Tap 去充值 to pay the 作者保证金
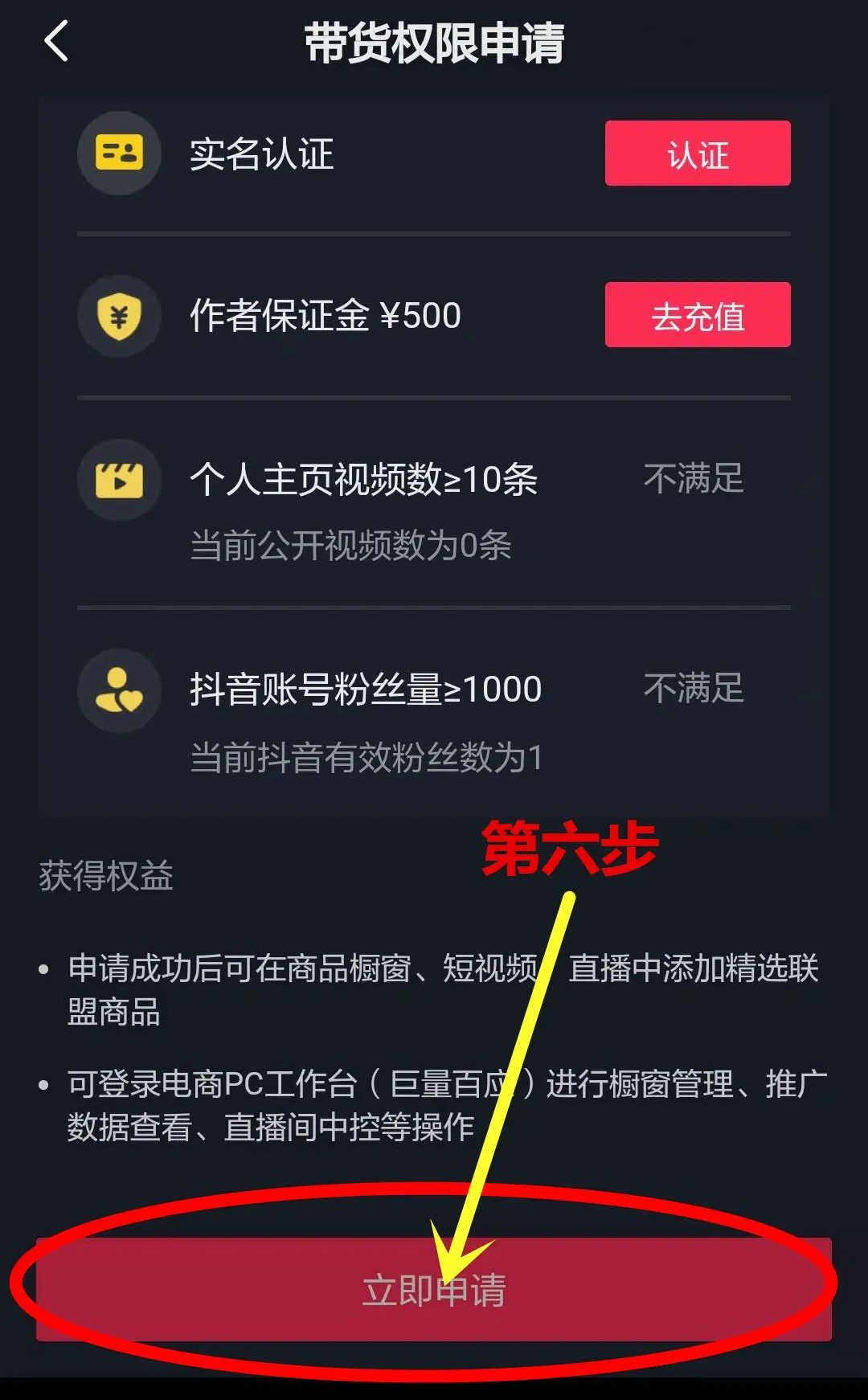868x1400 pixels. (697, 315)
